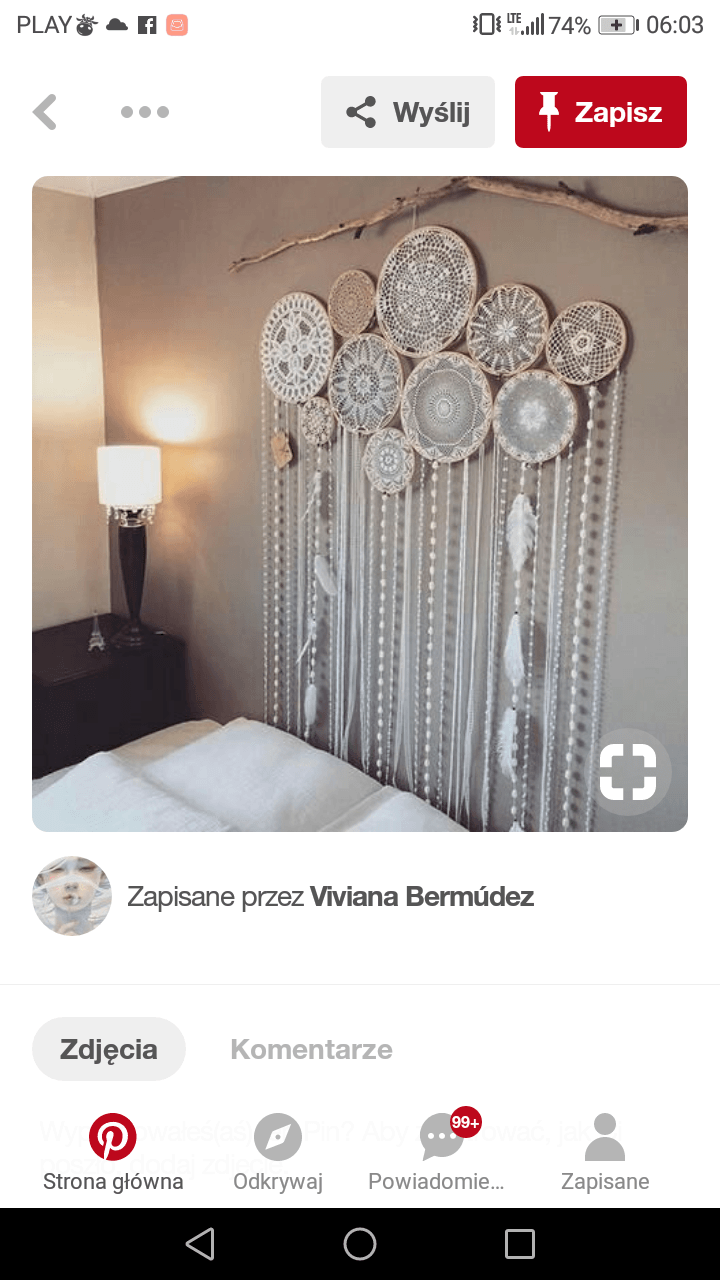The height and width of the screenshot is (1280, 720).
Task: Open system recent apps
Action: [x=520, y=1244]
